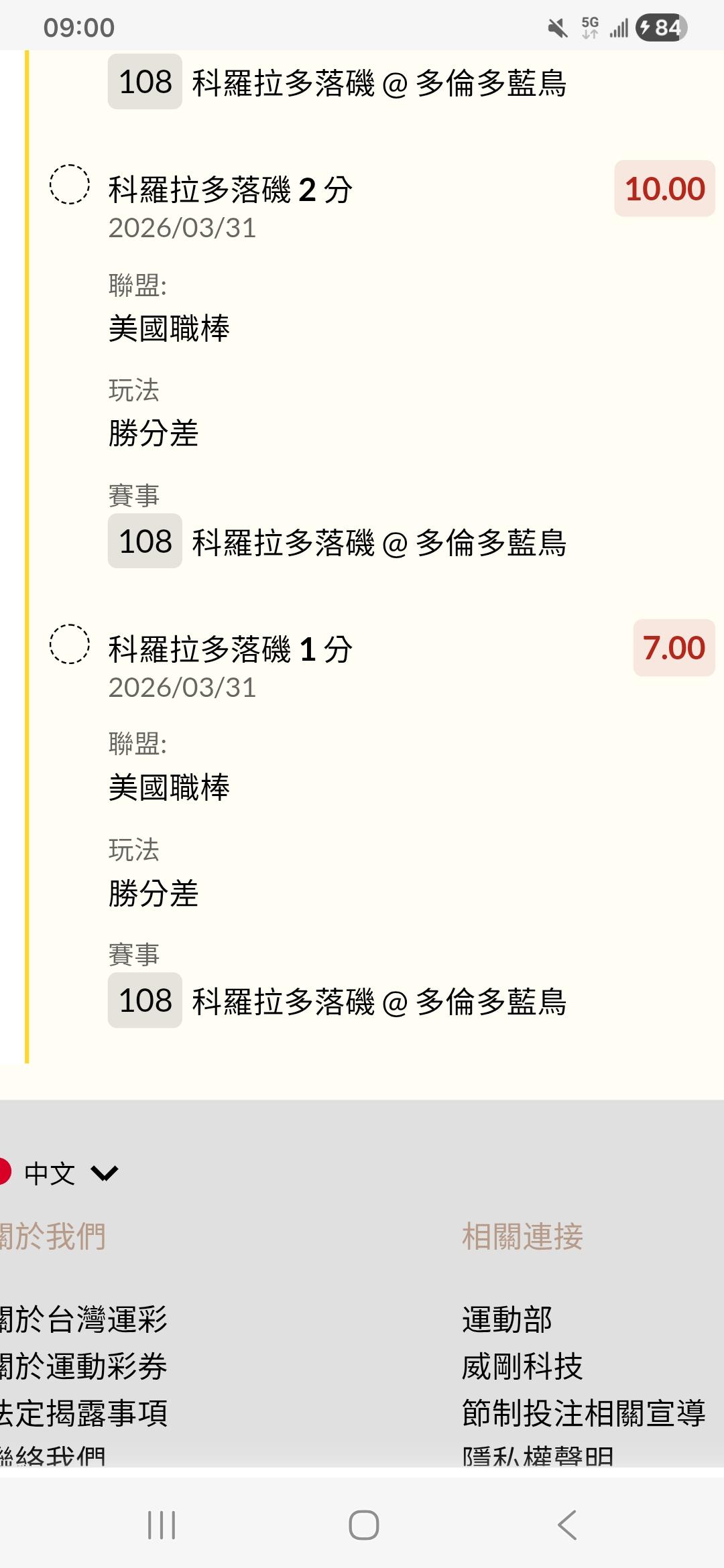Go back with the system back button
Image resolution: width=724 pixels, height=1568 pixels.
566,1525
